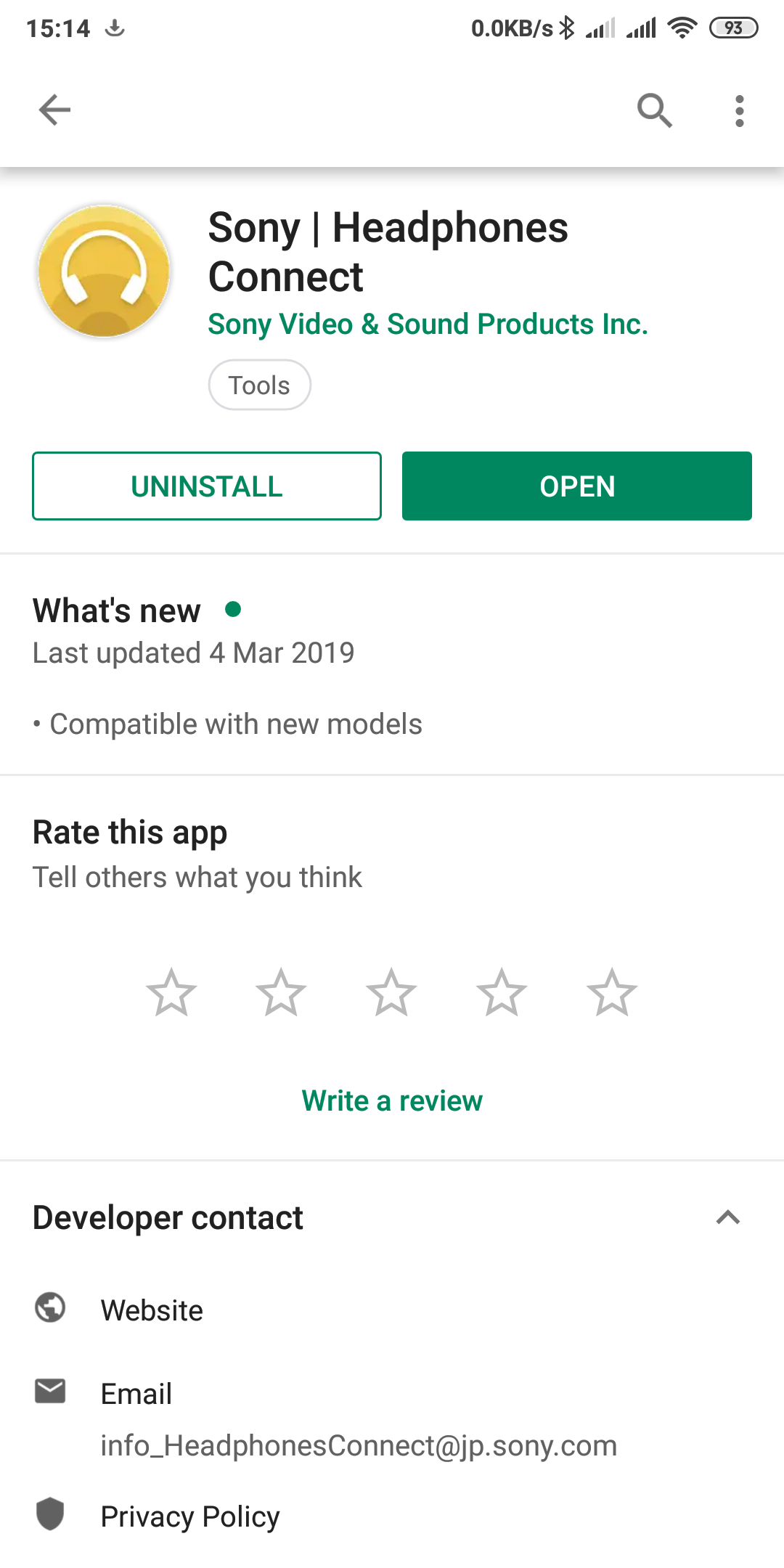
Task: Give the app five stars
Action: [612, 992]
